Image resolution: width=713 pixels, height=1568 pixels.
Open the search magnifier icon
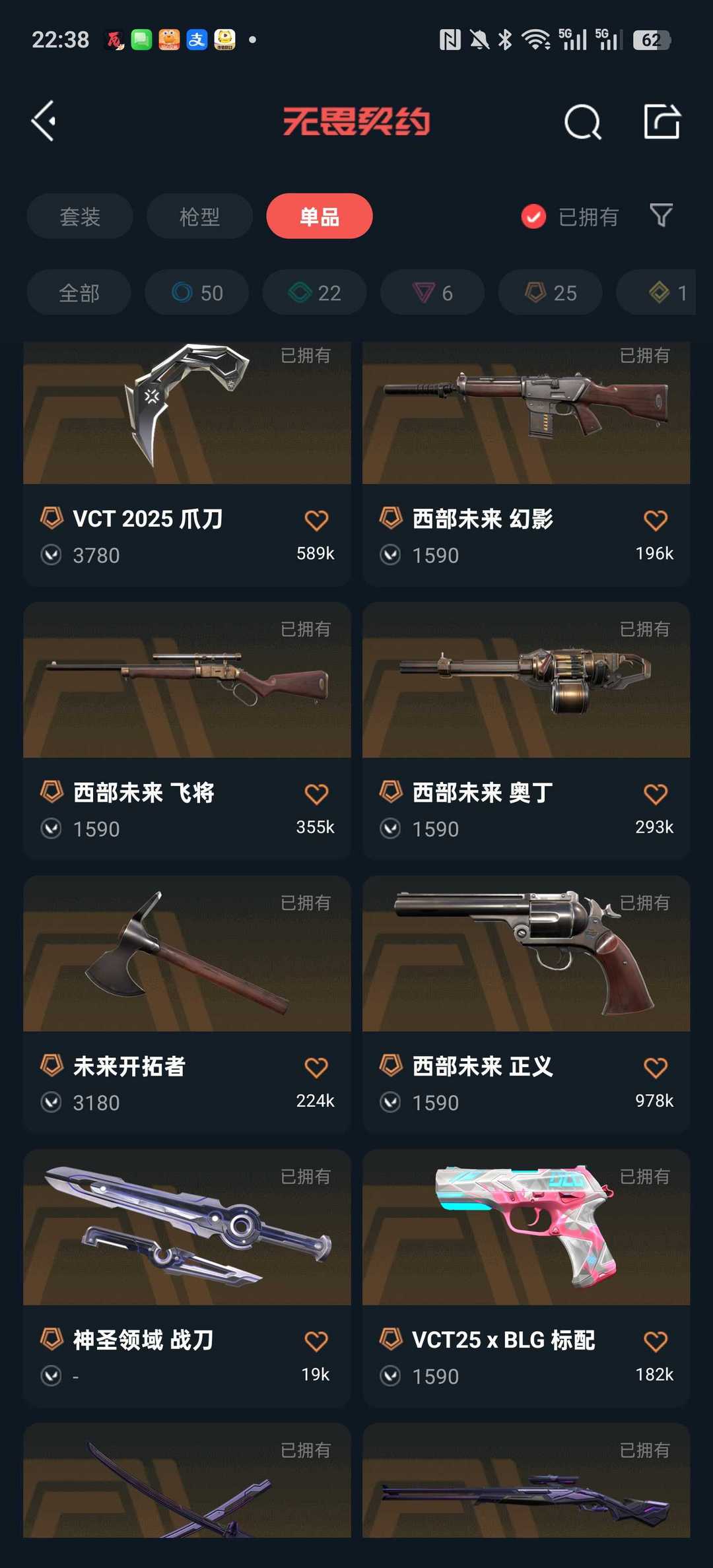[582, 122]
